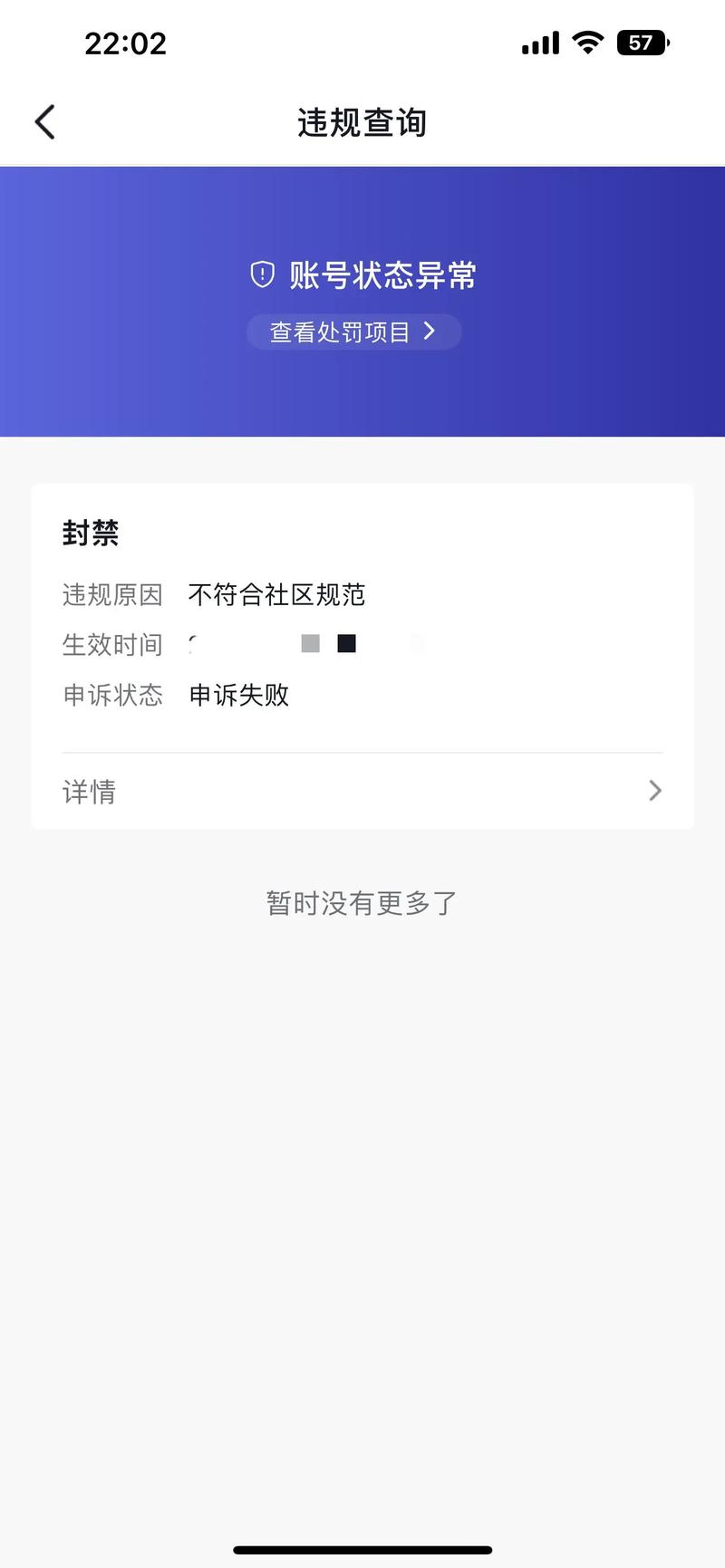
Task: Open the 详情 row of ban record
Action: pos(362,791)
